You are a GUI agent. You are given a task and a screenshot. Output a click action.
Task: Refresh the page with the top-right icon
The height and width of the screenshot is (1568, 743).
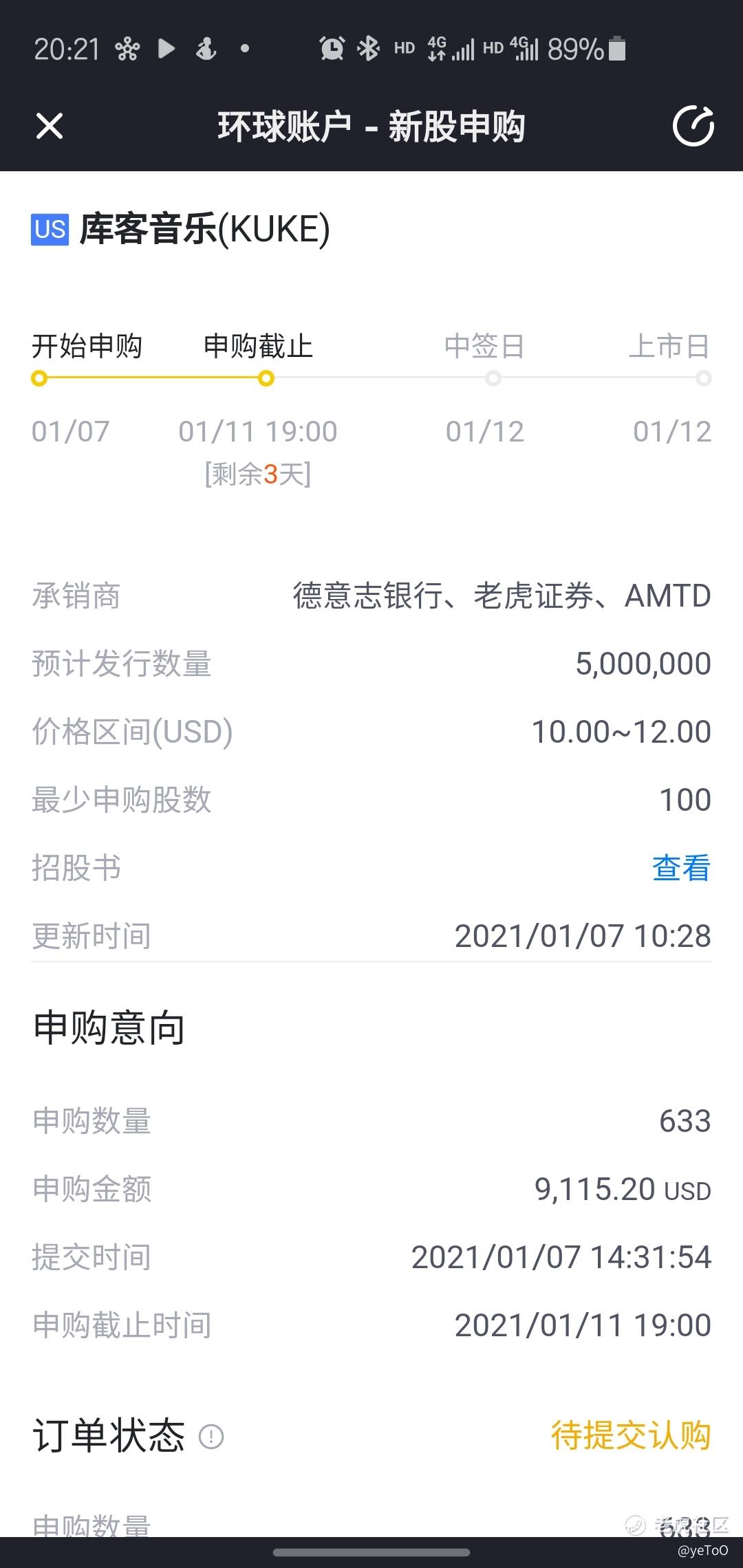coord(693,126)
